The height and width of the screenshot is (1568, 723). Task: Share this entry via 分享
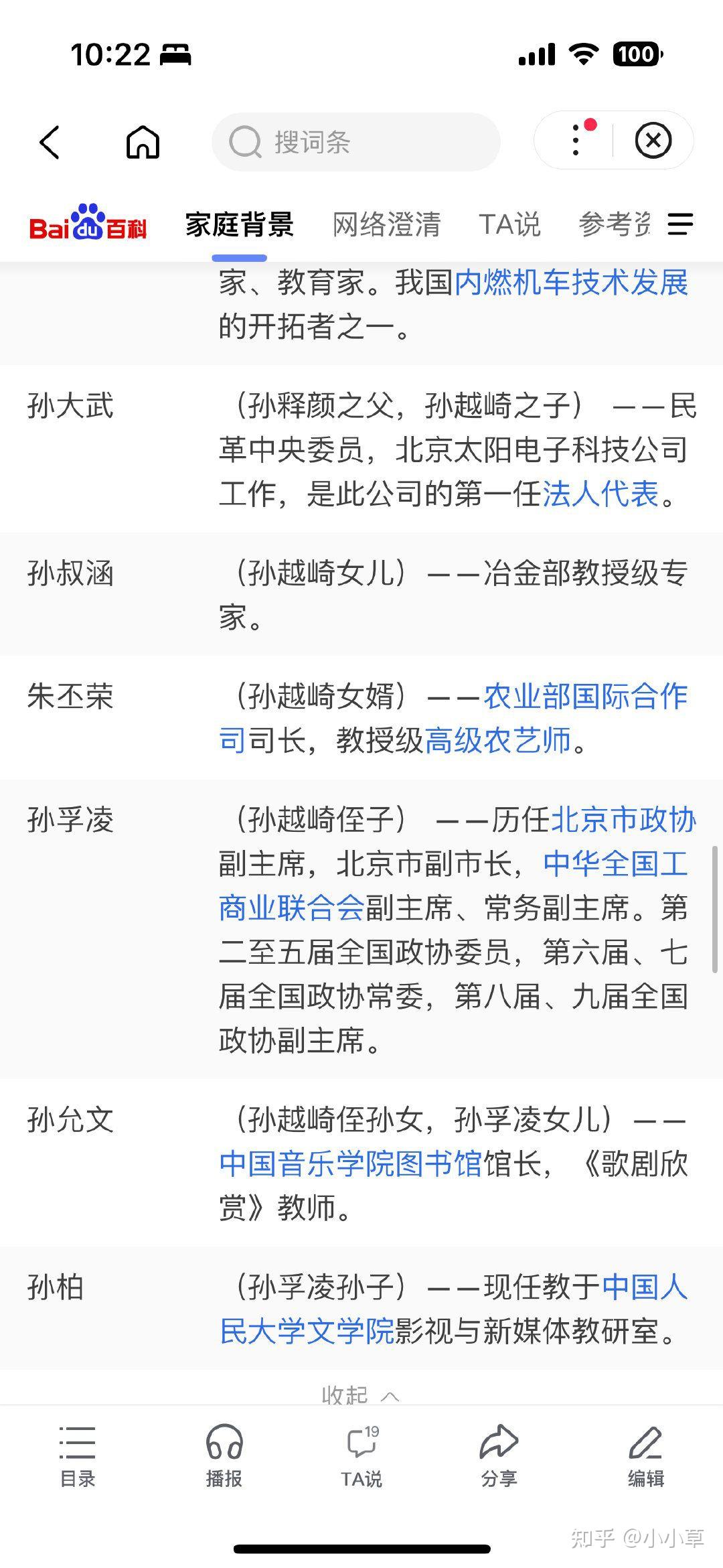pyautogui.click(x=499, y=1455)
